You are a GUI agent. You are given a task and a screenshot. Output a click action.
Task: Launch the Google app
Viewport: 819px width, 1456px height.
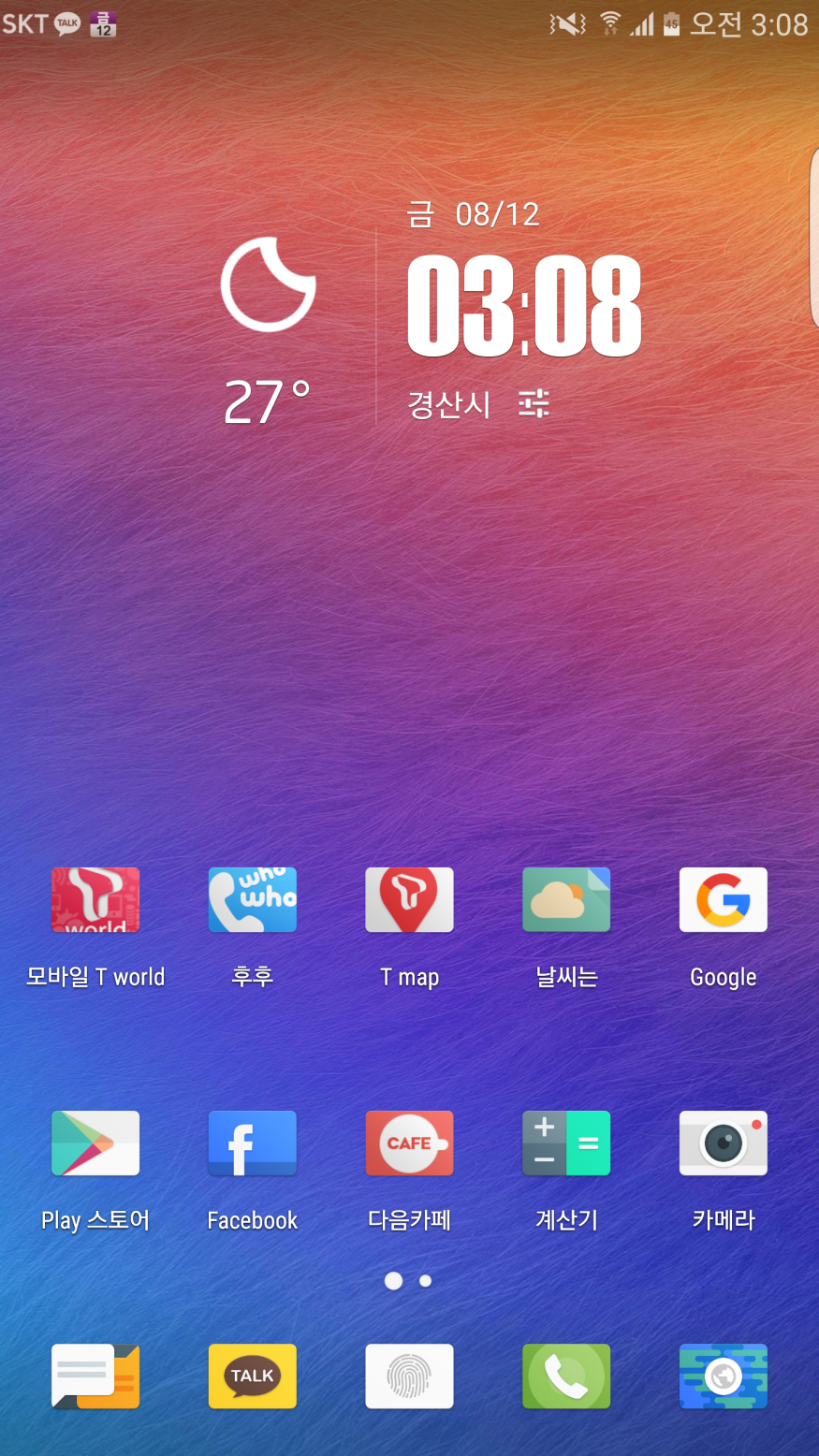point(723,900)
